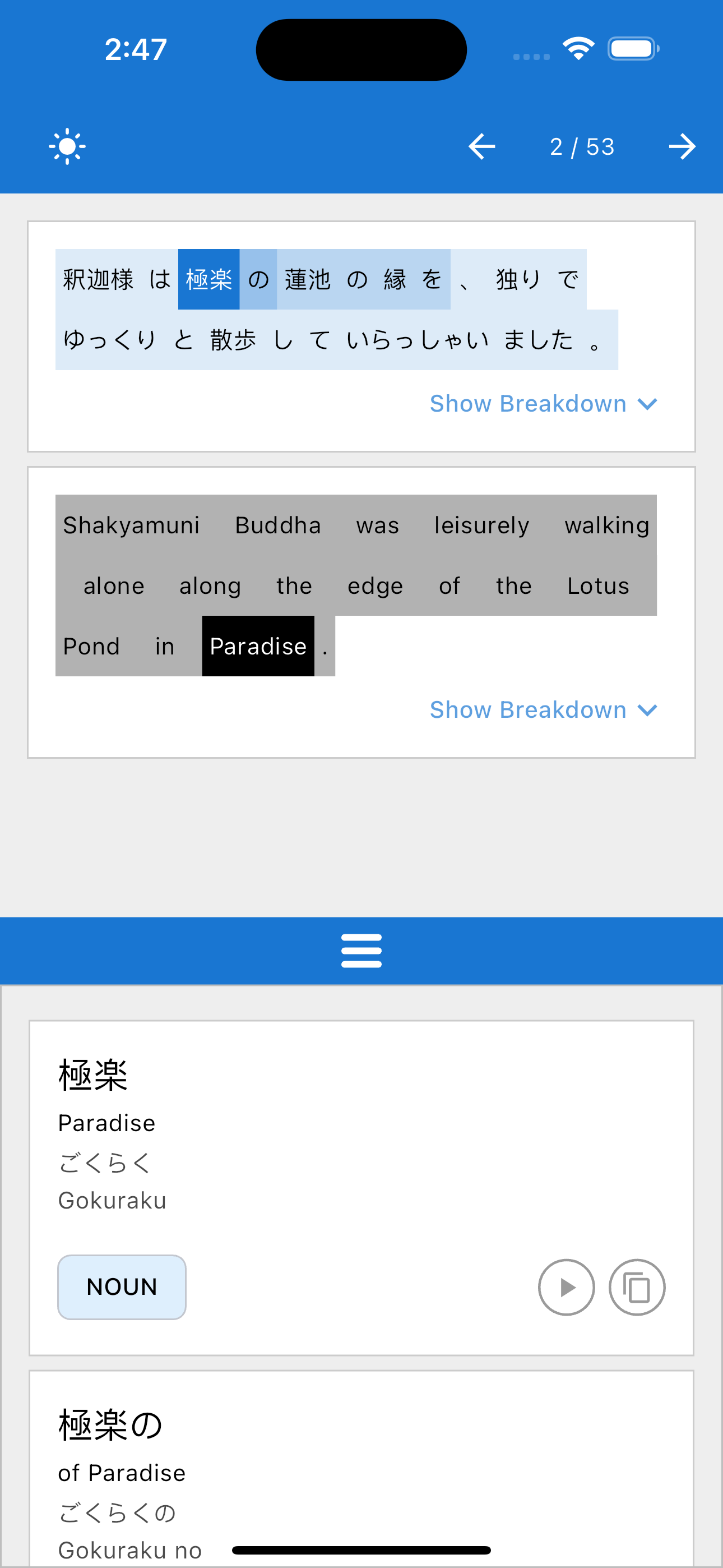Expand Show Breakdown under the English translation

coord(543,710)
